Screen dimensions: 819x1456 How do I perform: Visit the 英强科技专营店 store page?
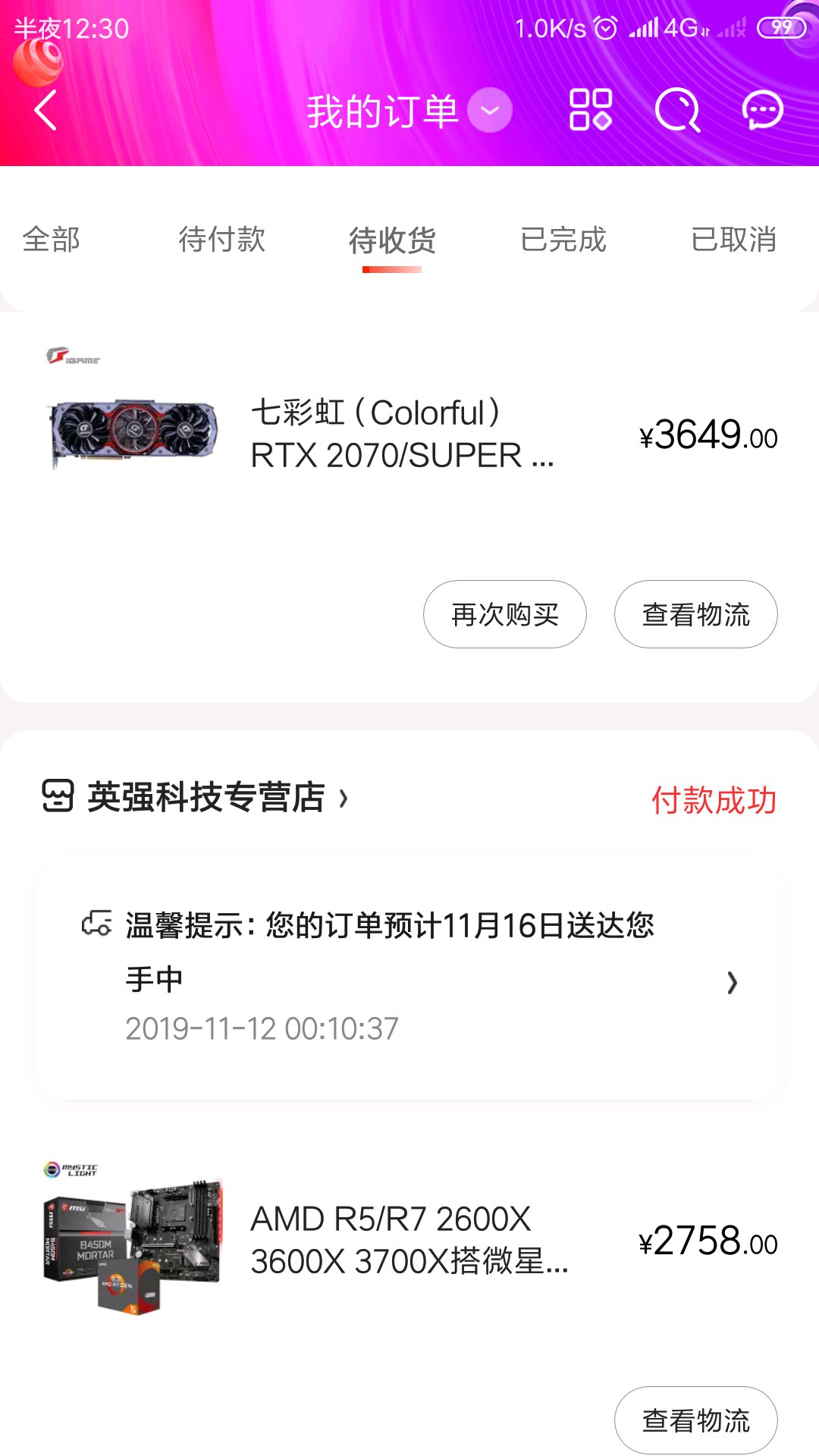[x=206, y=798]
